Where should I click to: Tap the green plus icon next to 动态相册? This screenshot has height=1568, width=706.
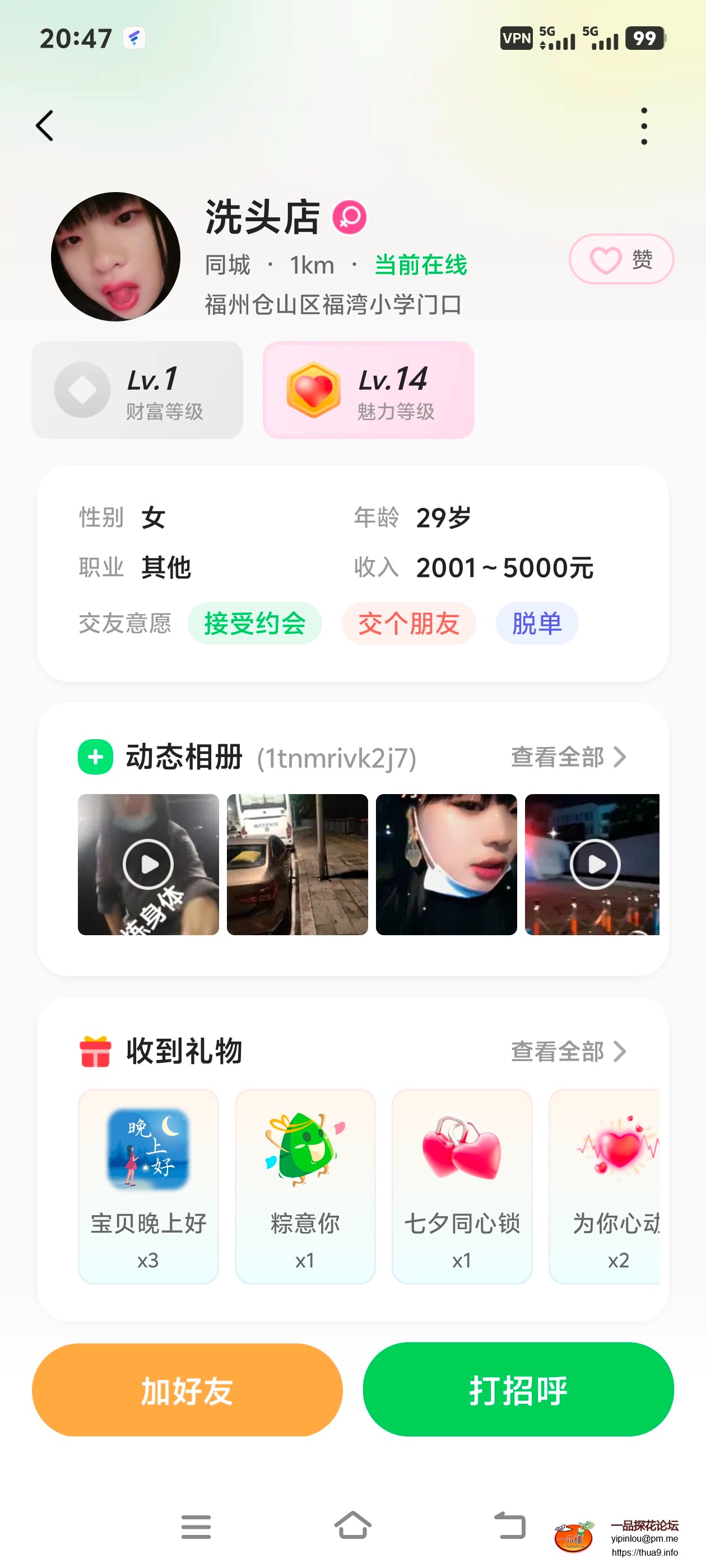pyautogui.click(x=95, y=757)
